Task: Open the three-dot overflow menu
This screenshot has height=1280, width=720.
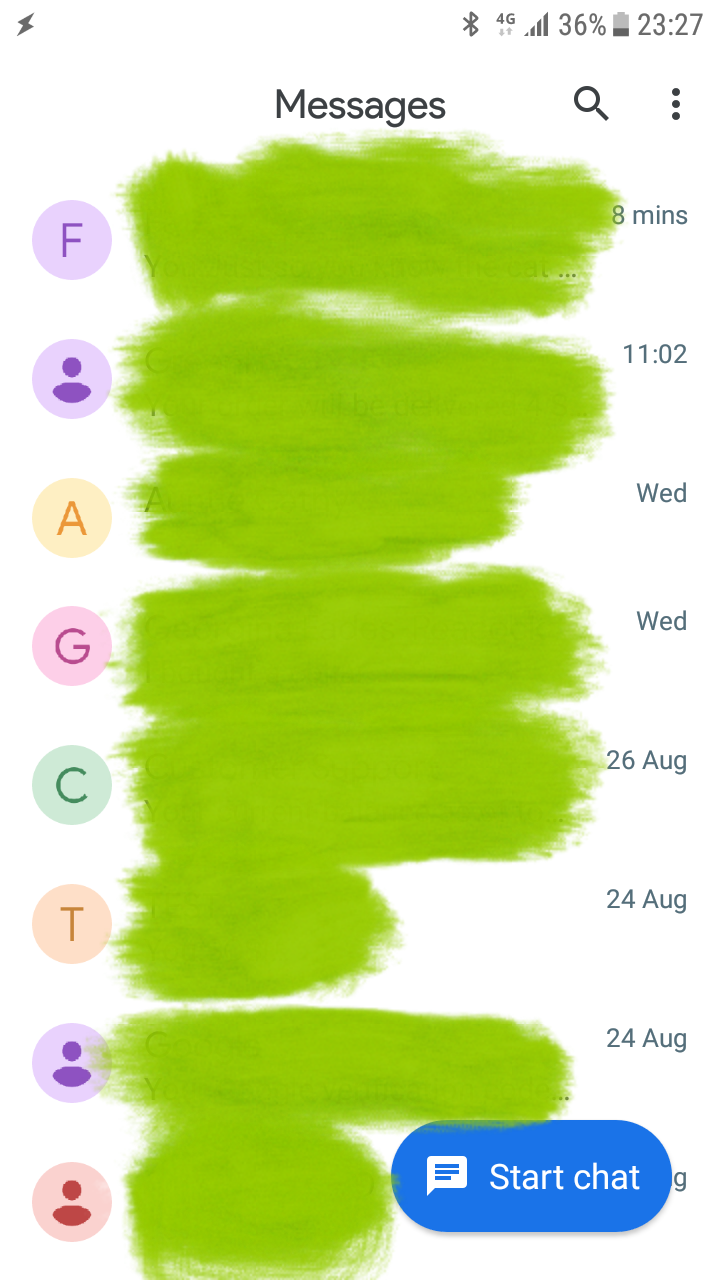Action: (x=676, y=104)
